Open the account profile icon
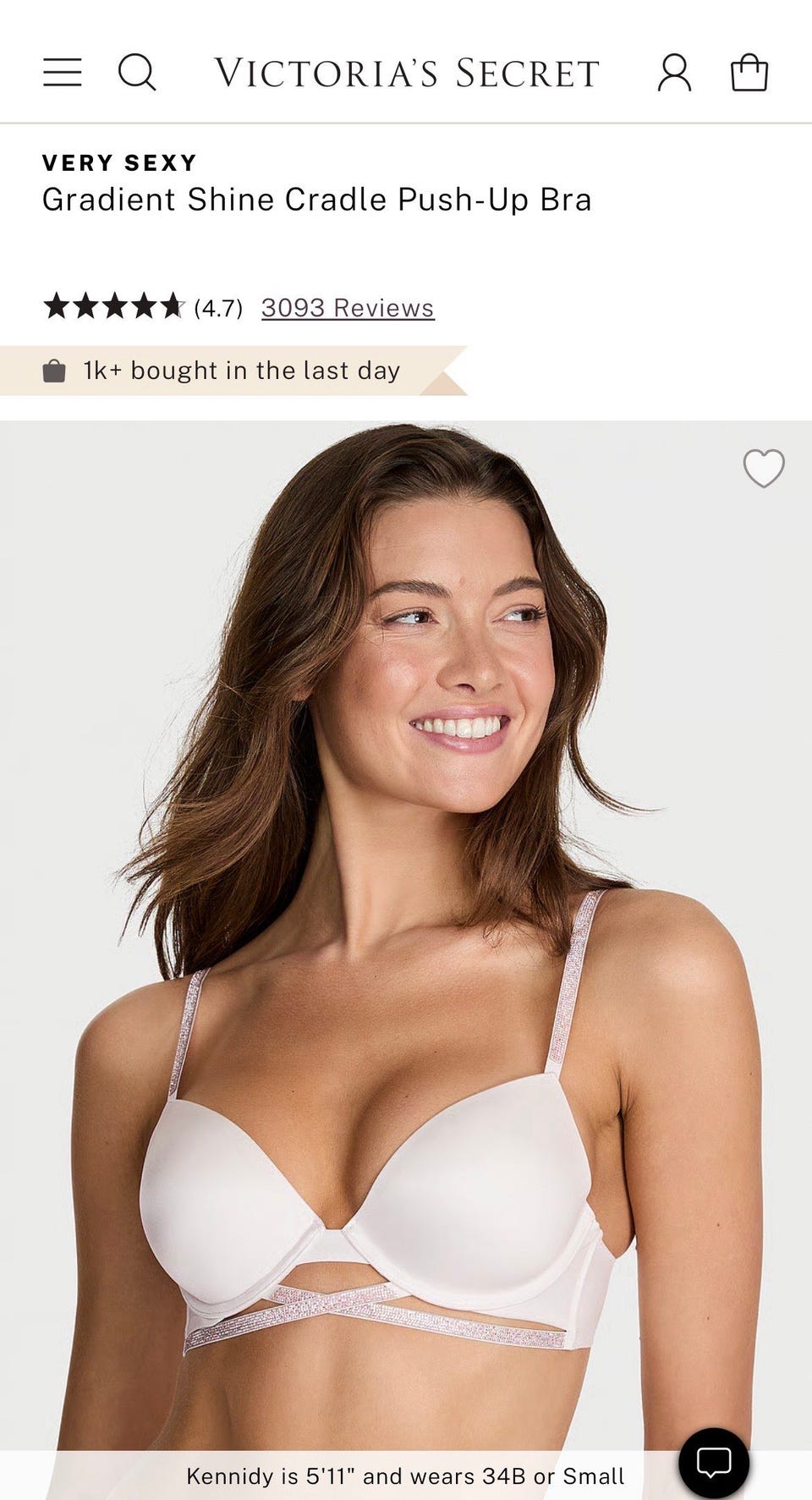This screenshot has width=812, height=1500. 674,73
